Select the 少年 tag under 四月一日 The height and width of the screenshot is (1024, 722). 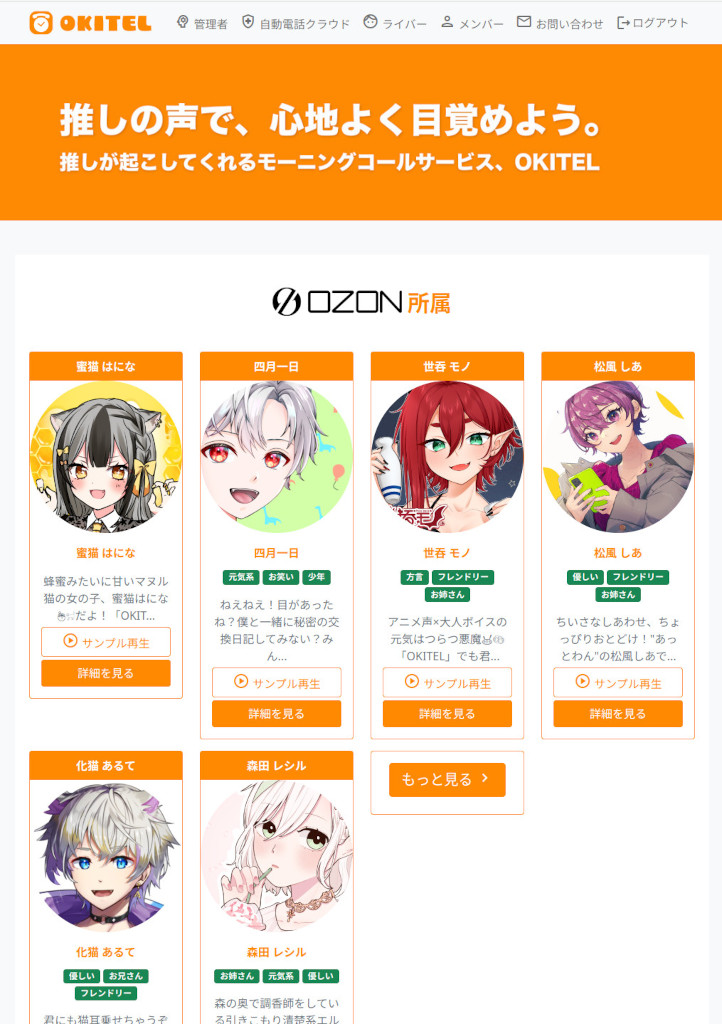coord(316,577)
